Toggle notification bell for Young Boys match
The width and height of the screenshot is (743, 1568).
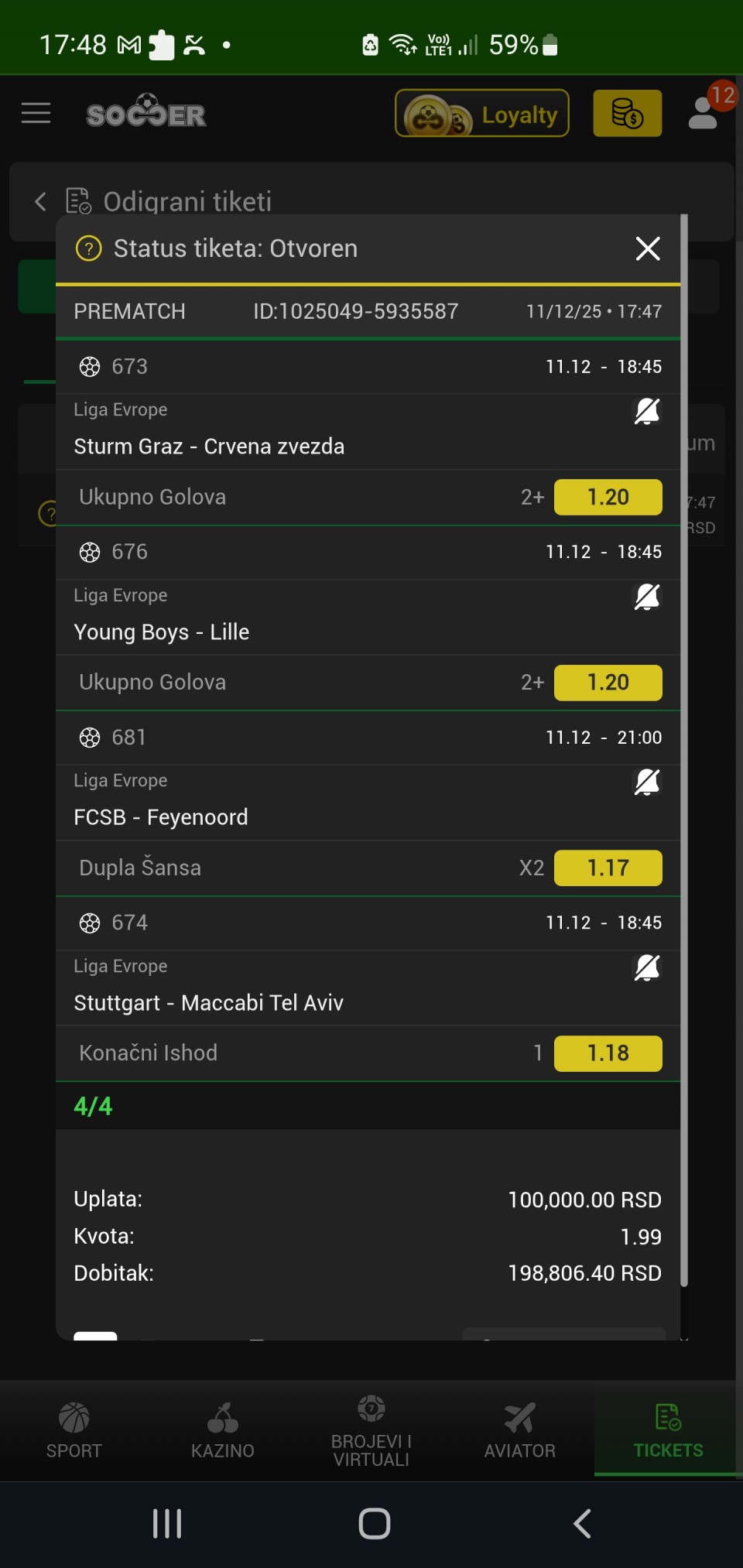(x=647, y=597)
